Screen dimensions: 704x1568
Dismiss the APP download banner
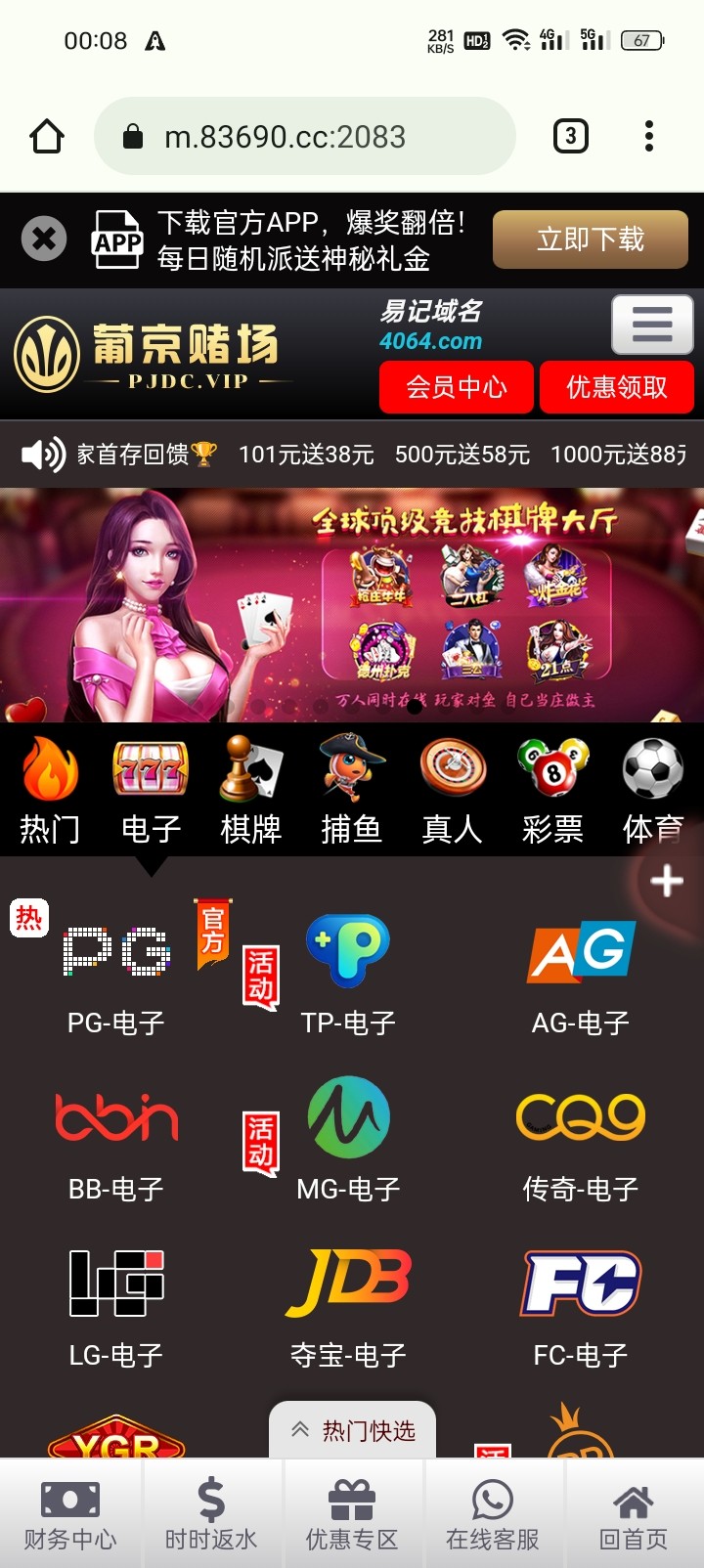(x=44, y=239)
